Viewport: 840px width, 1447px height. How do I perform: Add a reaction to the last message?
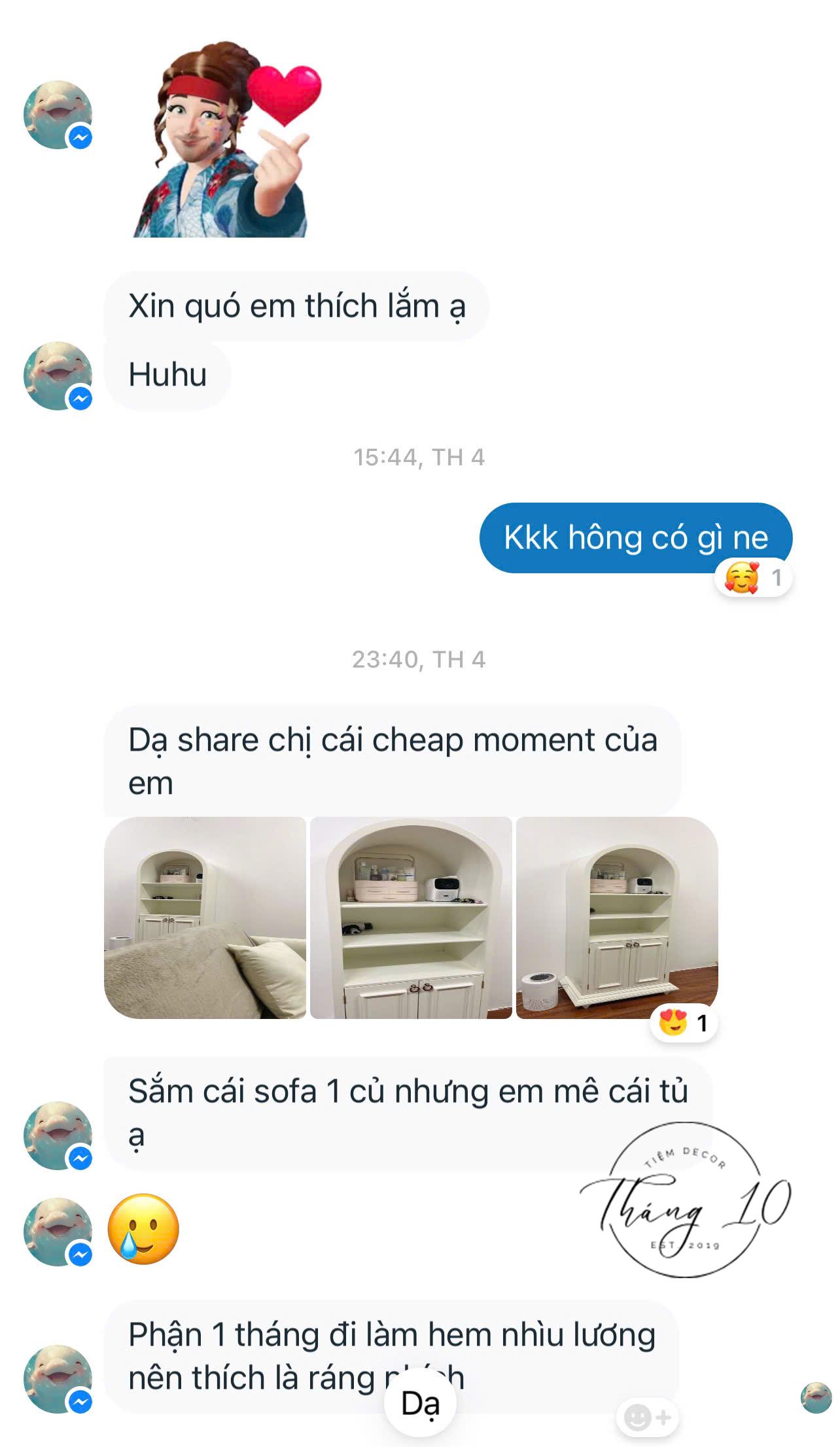click(x=648, y=1418)
